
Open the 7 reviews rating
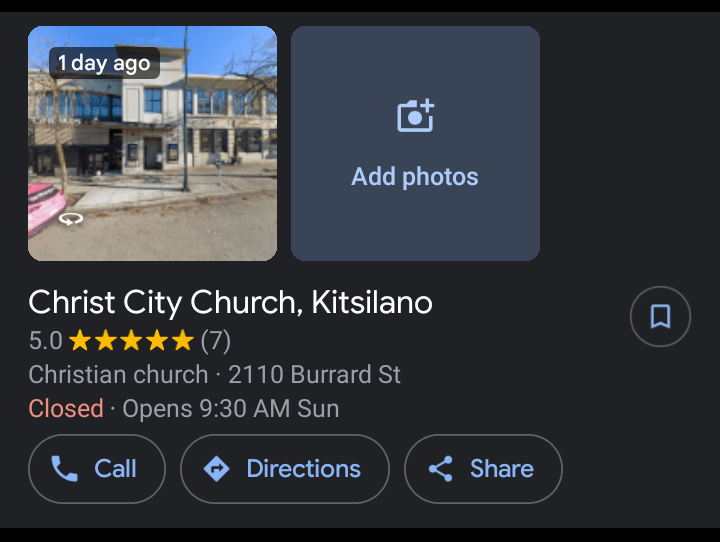pyautogui.click(x=130, y=341)
